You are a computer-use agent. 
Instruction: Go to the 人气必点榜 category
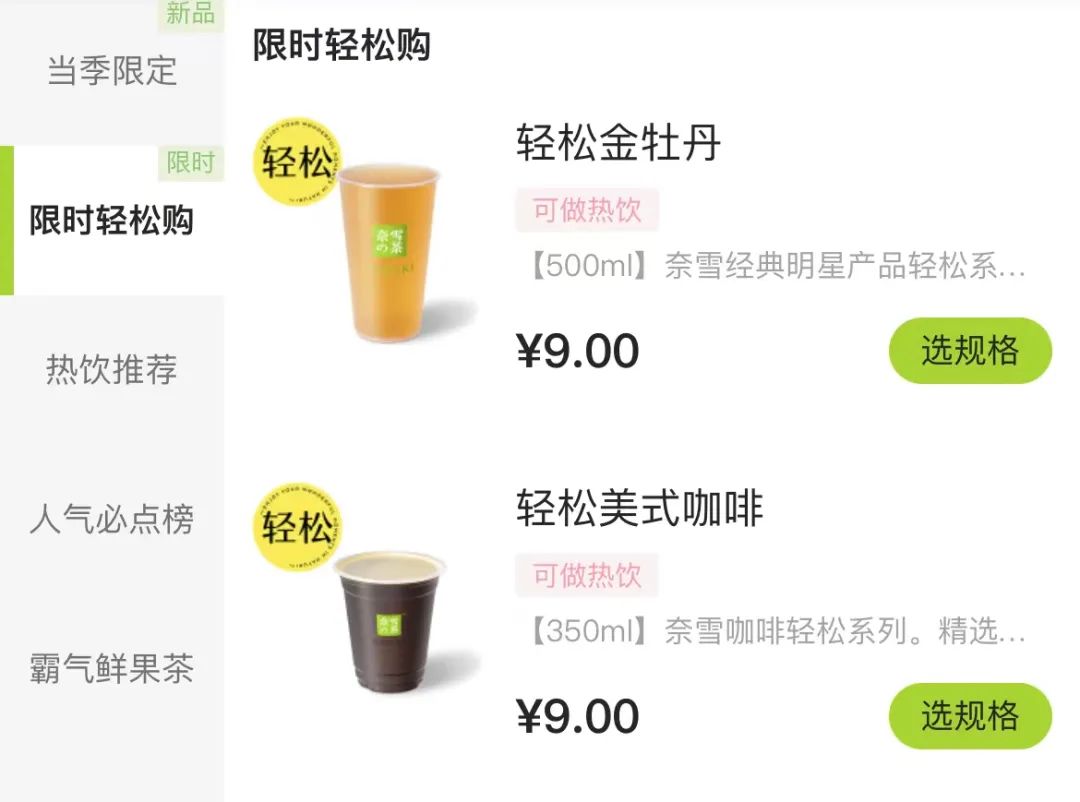(x=112, y=520)
